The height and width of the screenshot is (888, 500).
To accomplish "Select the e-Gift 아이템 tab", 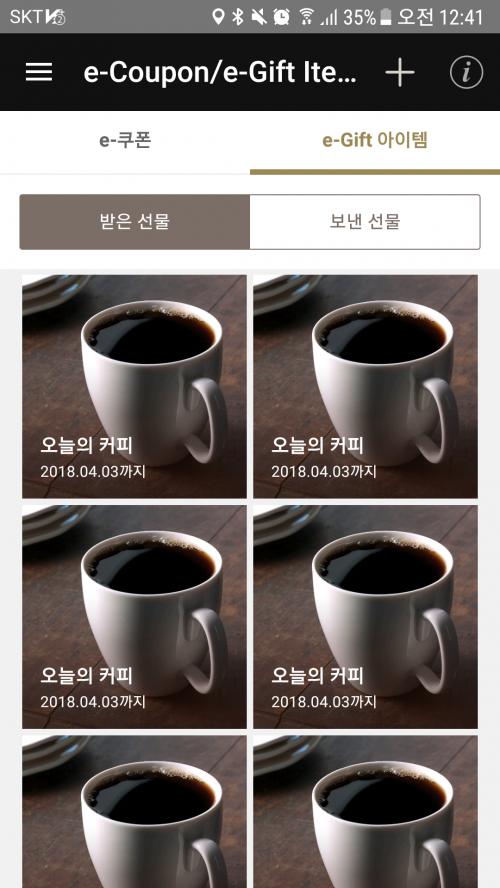I will [375, 140].
